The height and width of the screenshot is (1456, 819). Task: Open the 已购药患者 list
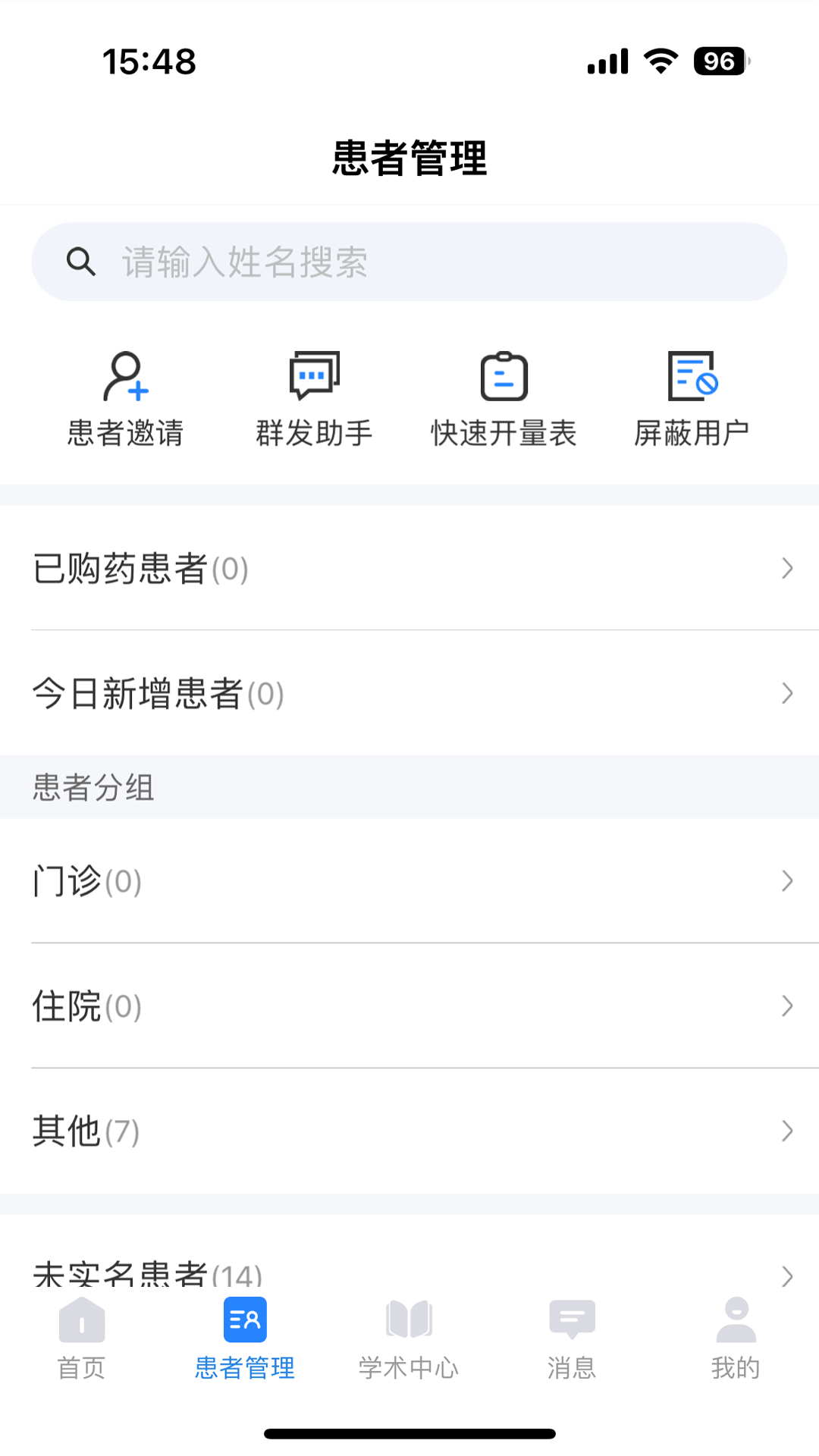(x=409, y=568)
